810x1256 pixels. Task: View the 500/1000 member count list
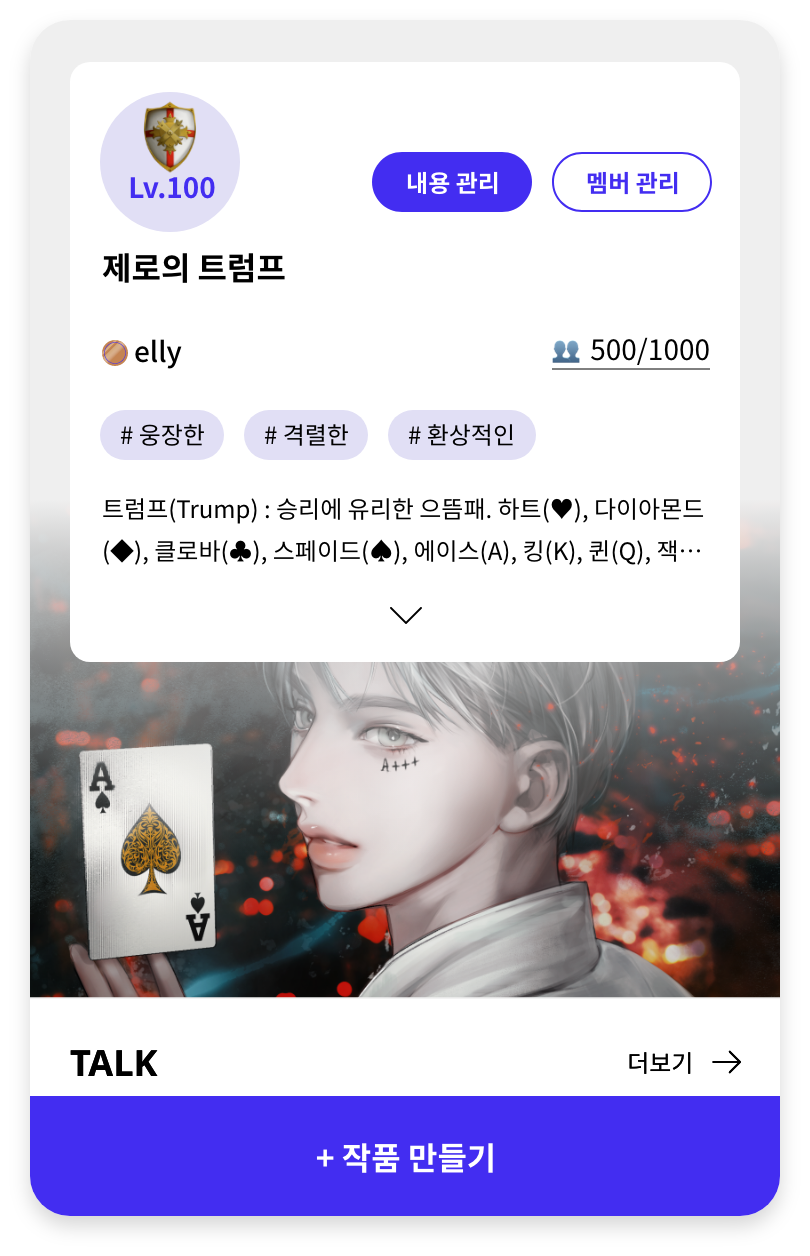tap(631, 351)
